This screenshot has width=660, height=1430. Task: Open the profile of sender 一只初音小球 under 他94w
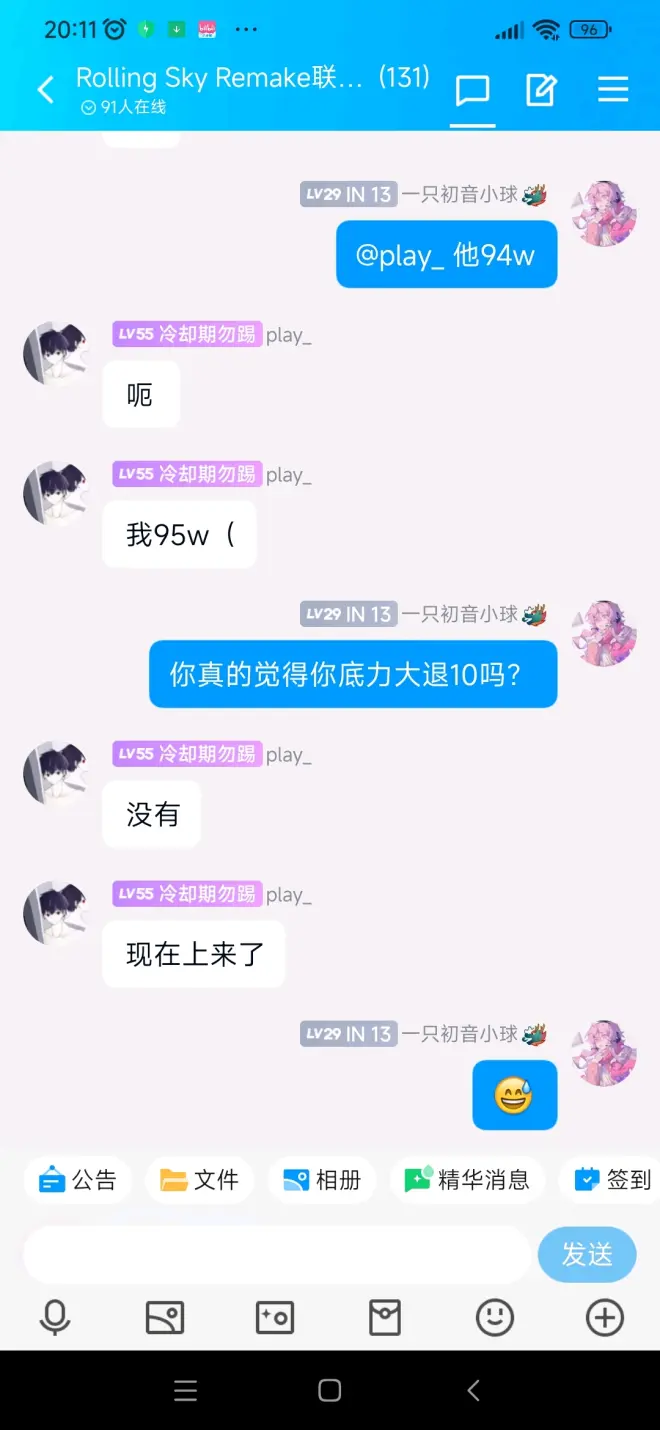[604, 214]
